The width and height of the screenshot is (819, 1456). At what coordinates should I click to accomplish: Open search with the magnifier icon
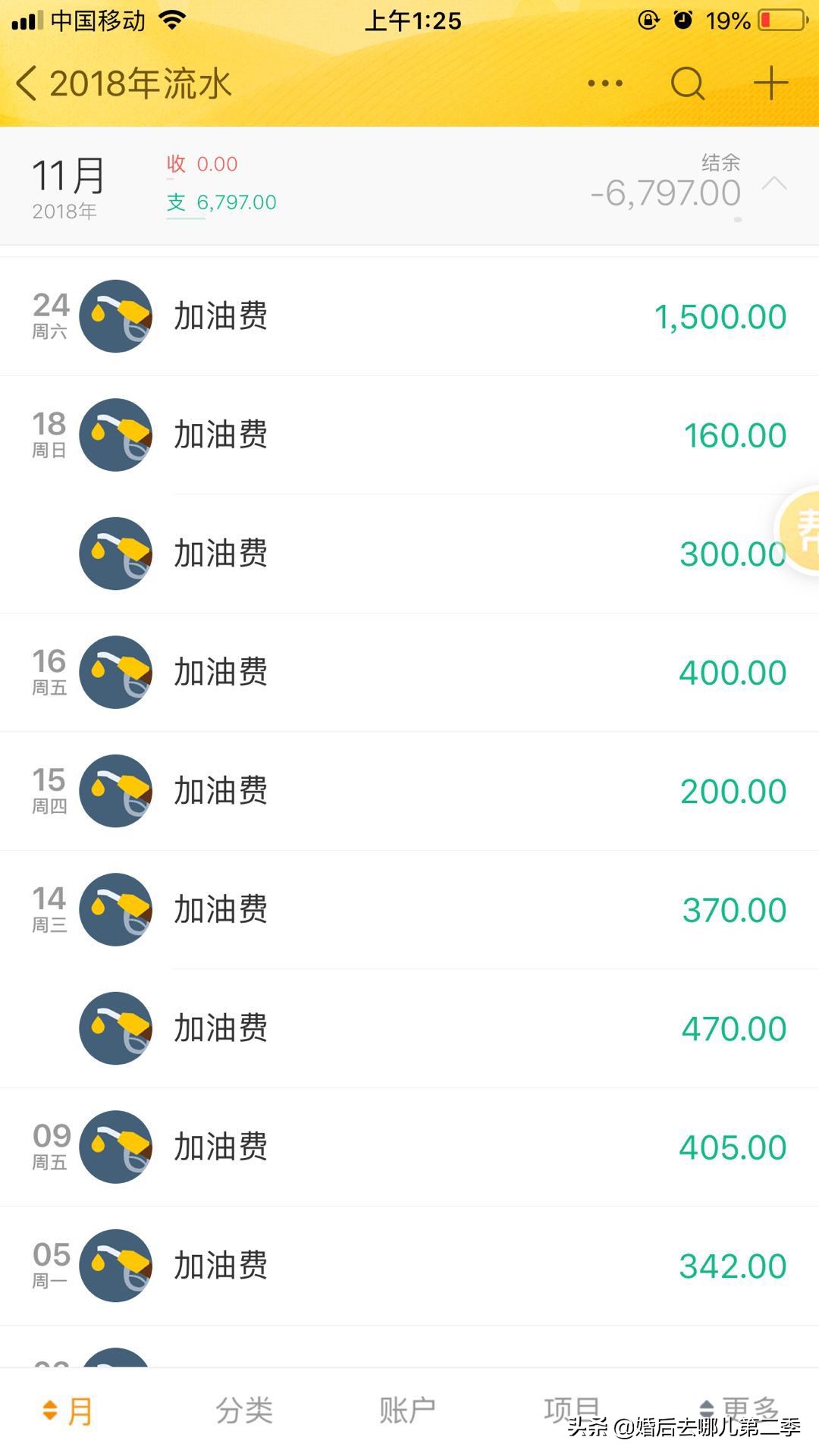click(x=686, y=83)
